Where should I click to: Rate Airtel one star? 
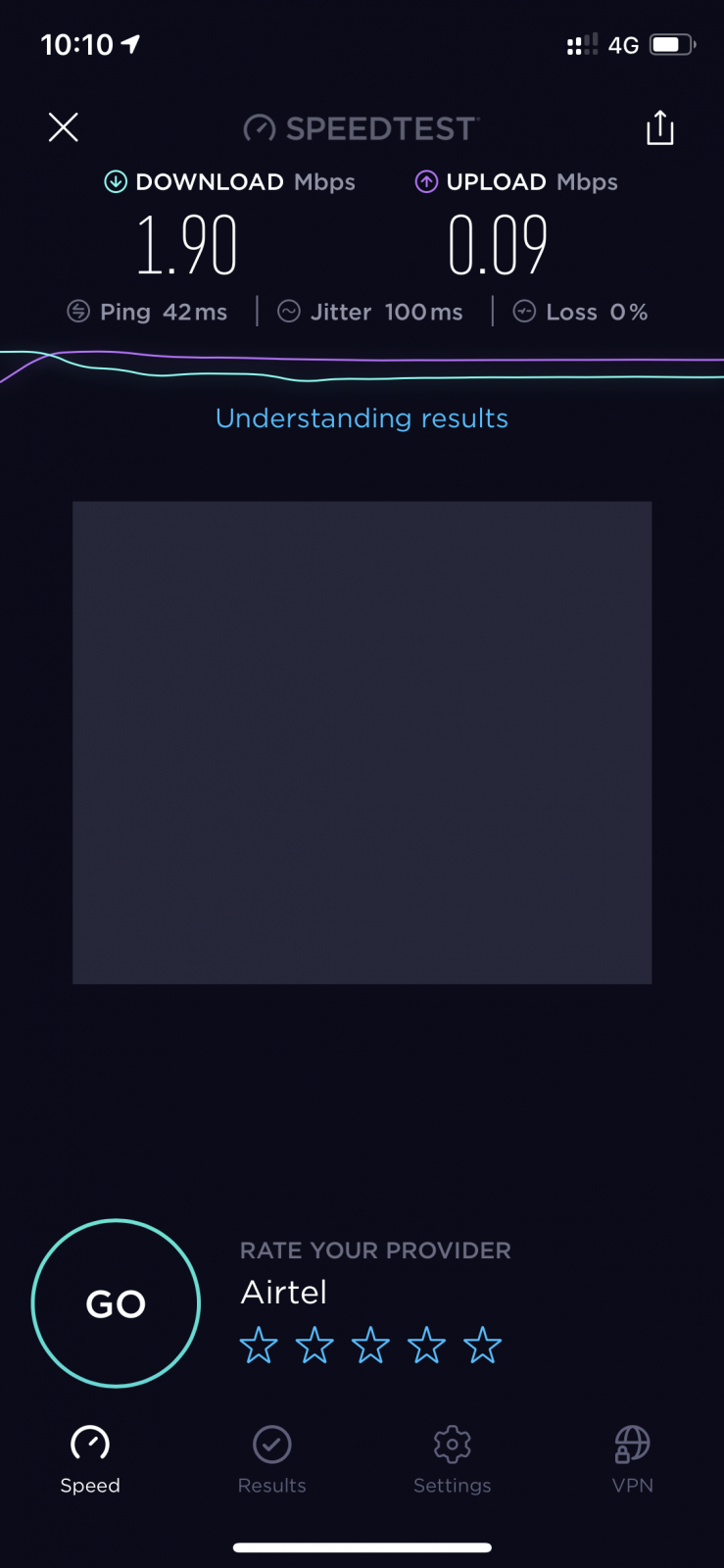pyautogui.click(x=259, y=1346)
